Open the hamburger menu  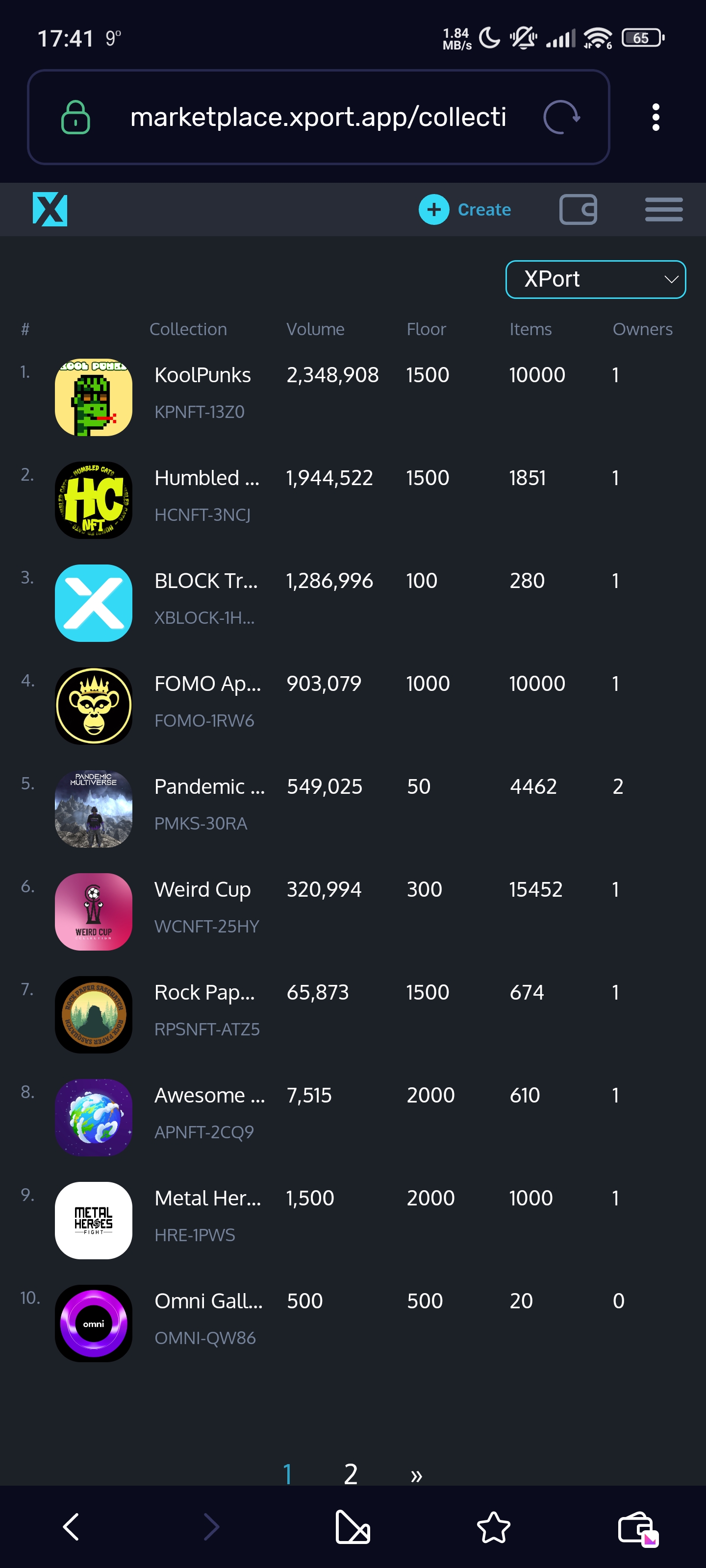[x=663, y=209]
